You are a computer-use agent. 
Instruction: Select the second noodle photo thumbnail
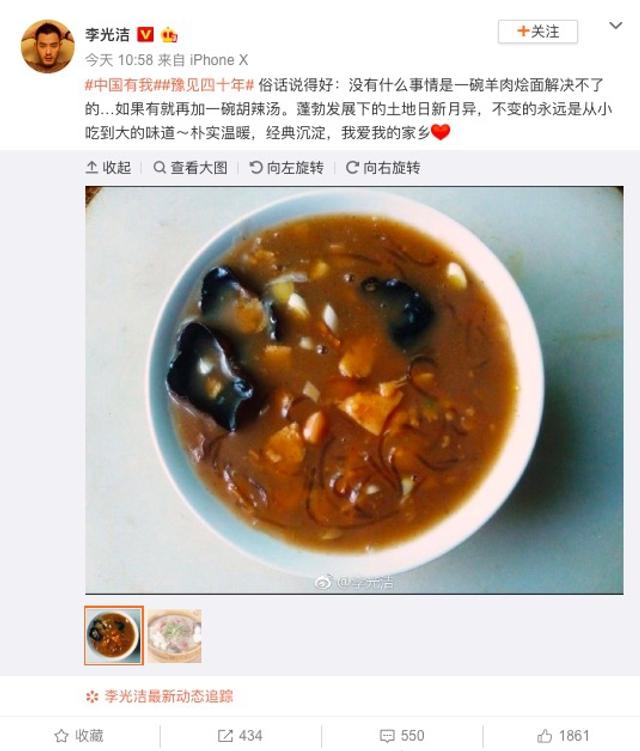click(174, 636)
